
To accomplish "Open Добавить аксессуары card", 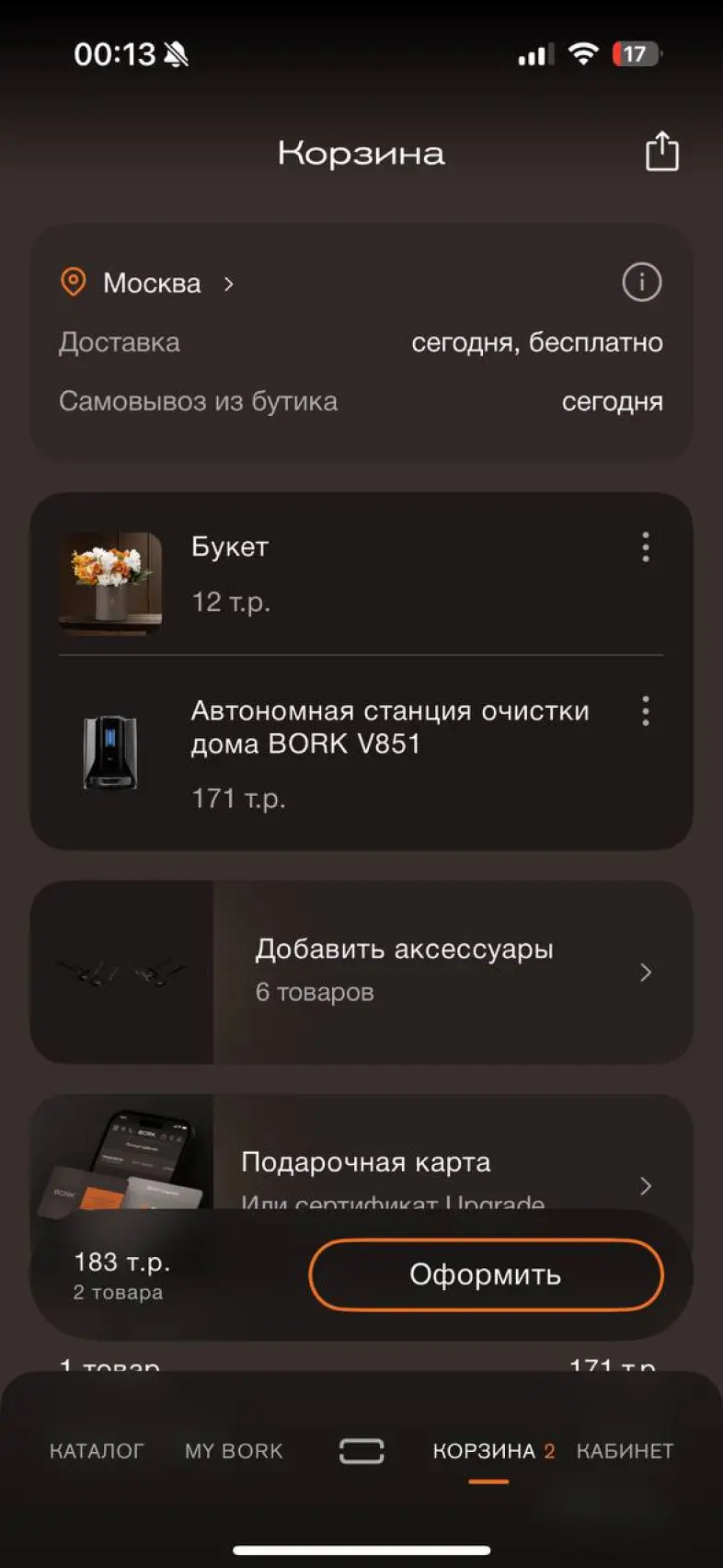I will (405, 972).
